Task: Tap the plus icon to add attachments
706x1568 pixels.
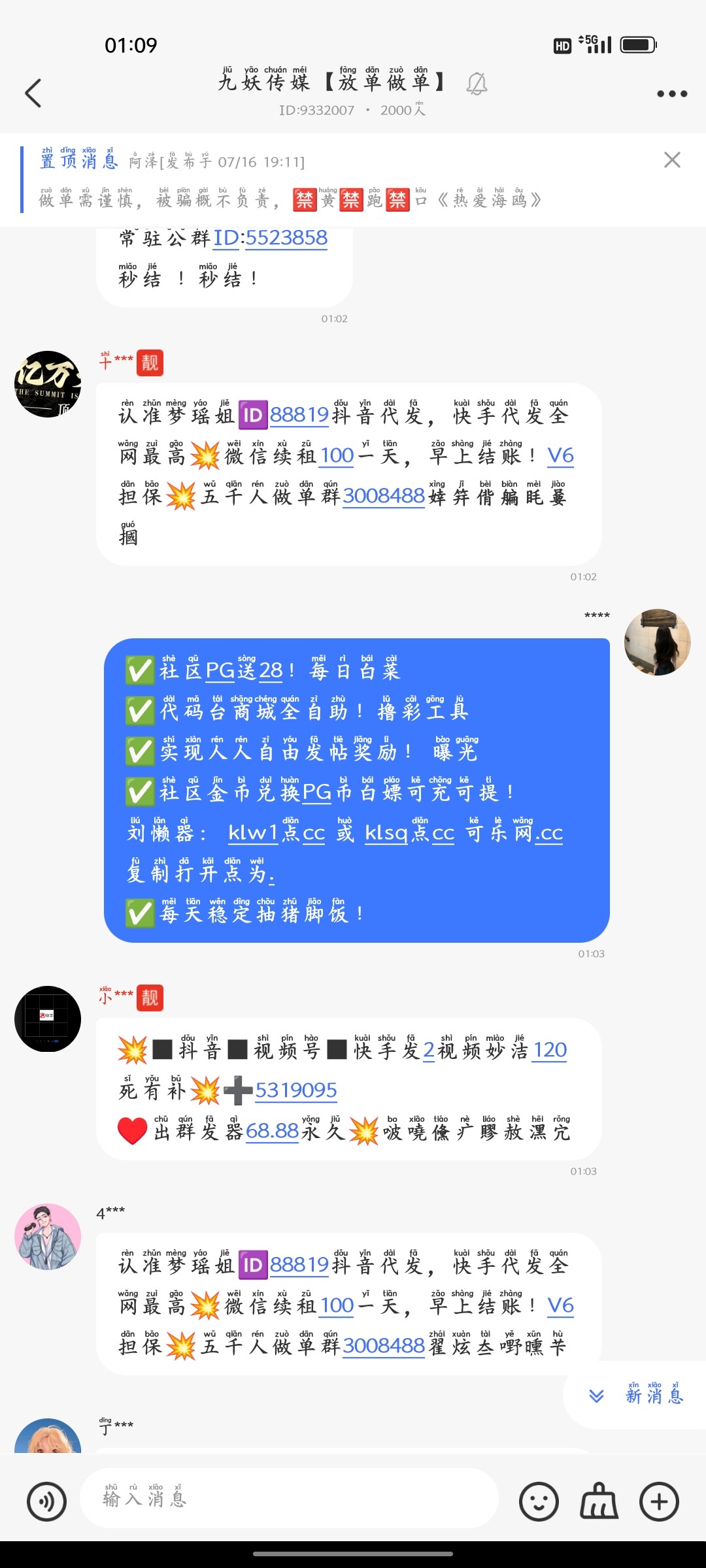Action: [659, 1501]
